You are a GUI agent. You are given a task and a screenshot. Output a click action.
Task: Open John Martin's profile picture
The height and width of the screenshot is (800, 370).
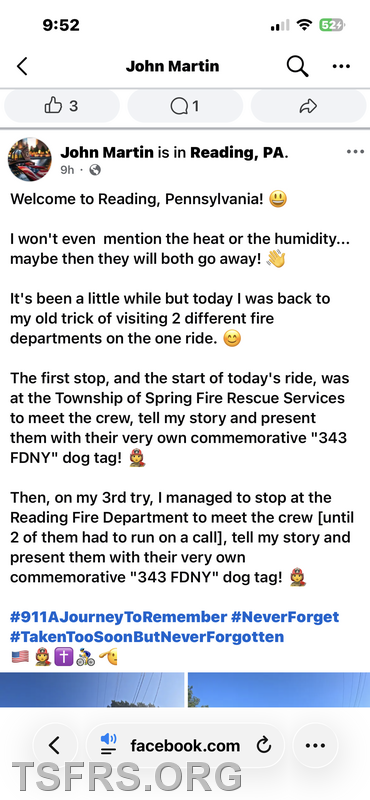(x=30, y=159)
